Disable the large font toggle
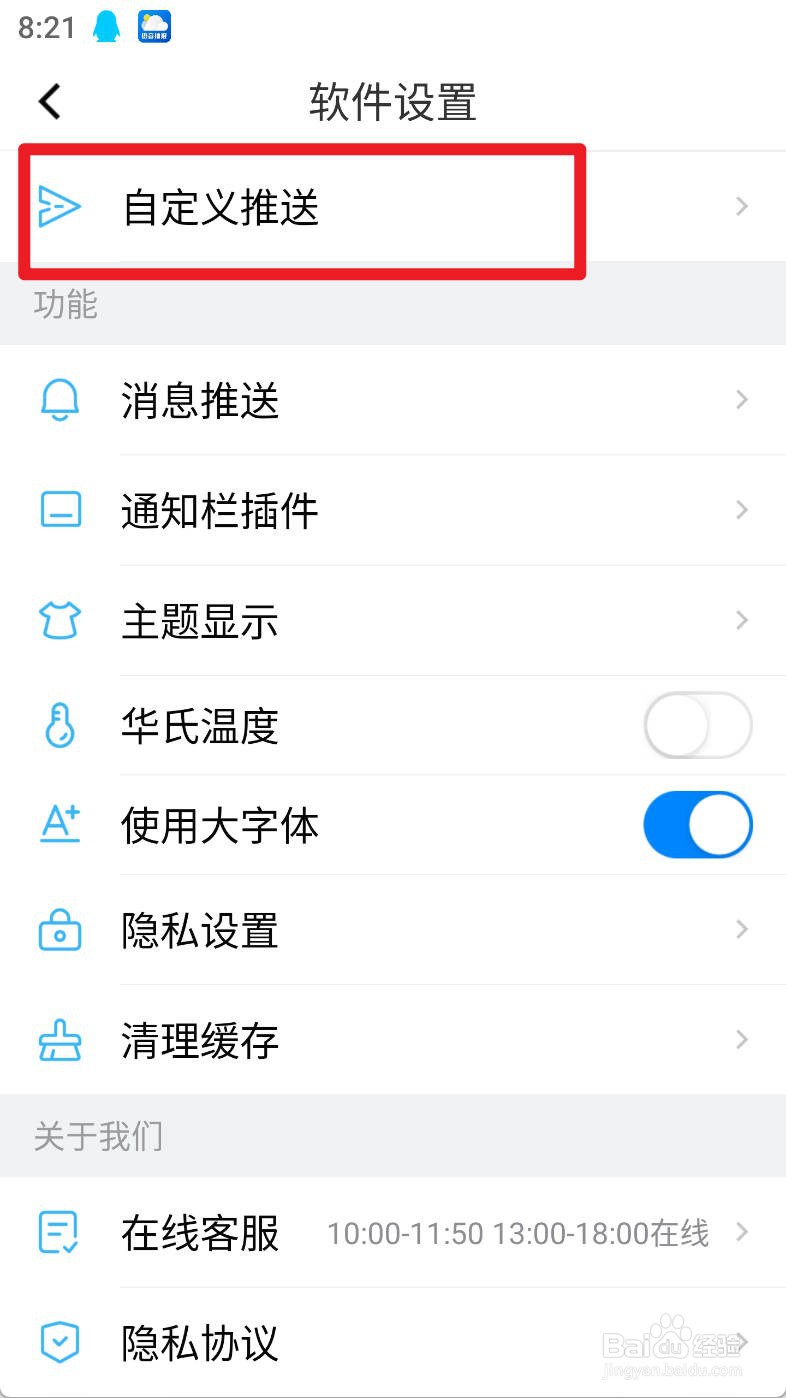Image resolution: width=786 pixels, height=1398 pixels. 698,825
